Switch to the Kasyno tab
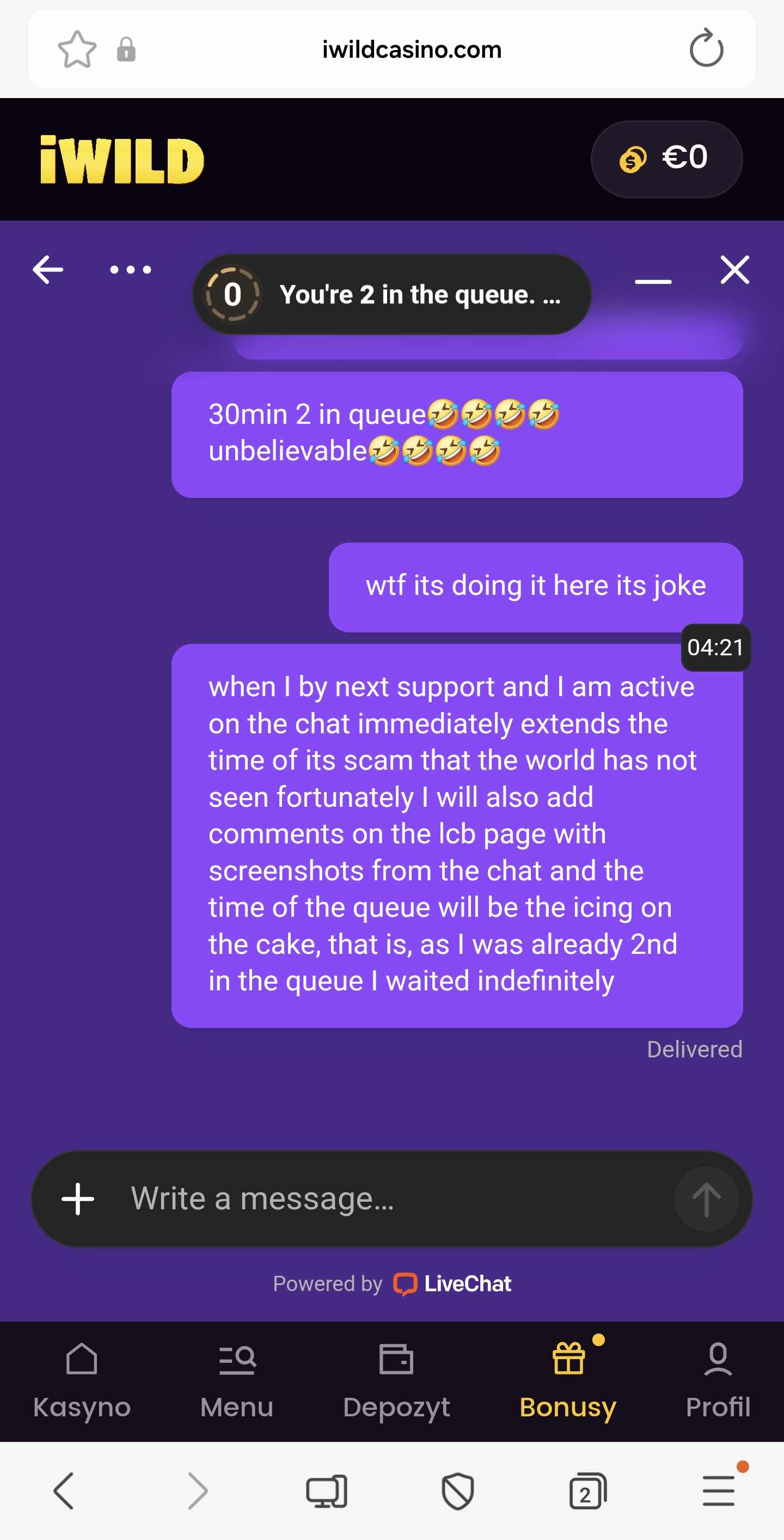The height and width of the screenshot is (1540, 784). coord(82,1381)
